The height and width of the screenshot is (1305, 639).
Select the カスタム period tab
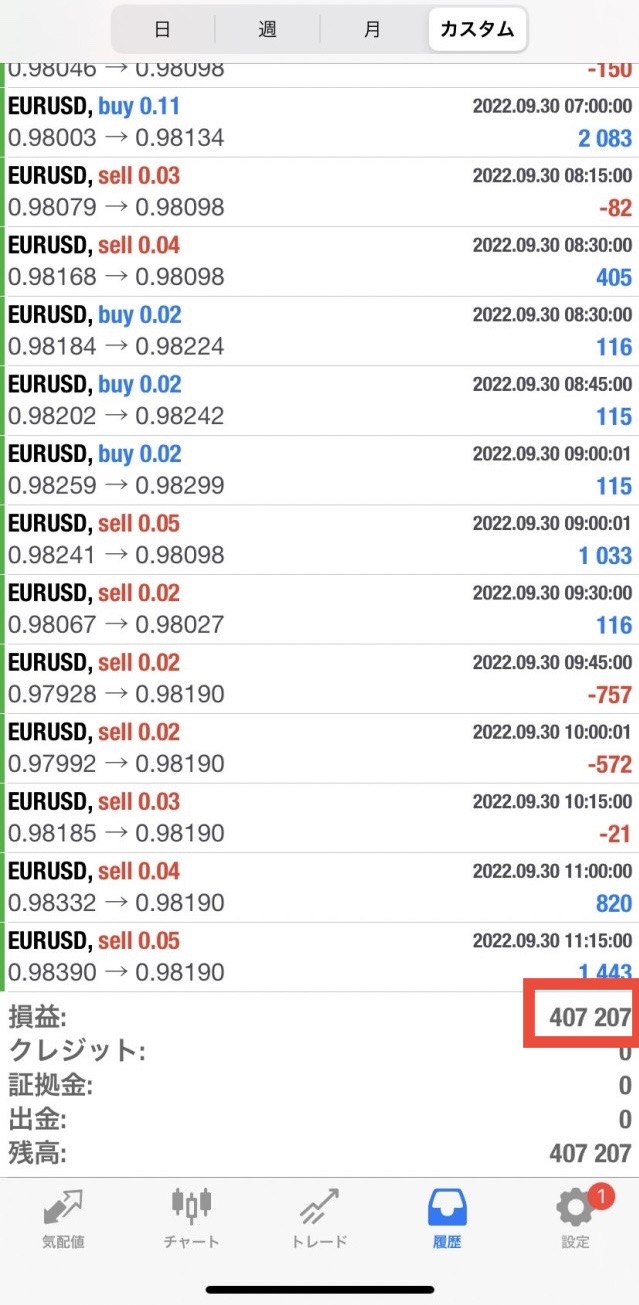pos(477,29)
